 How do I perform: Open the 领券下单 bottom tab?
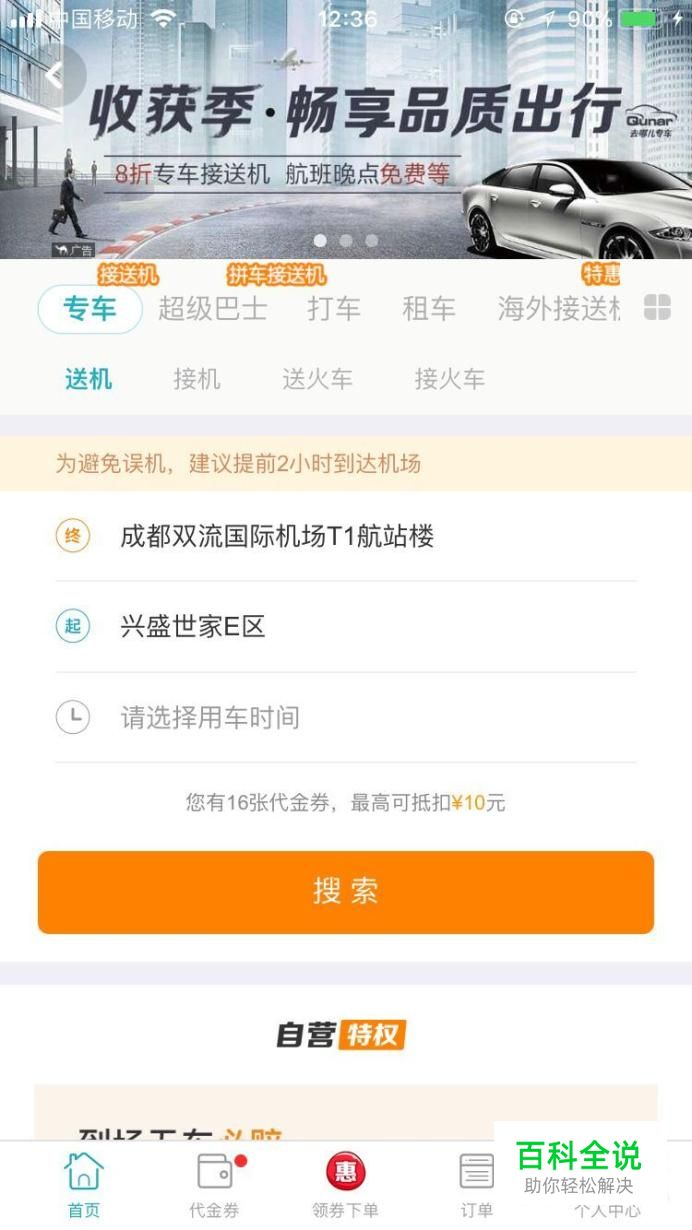pyautogui.click(x=345, y=1185)
